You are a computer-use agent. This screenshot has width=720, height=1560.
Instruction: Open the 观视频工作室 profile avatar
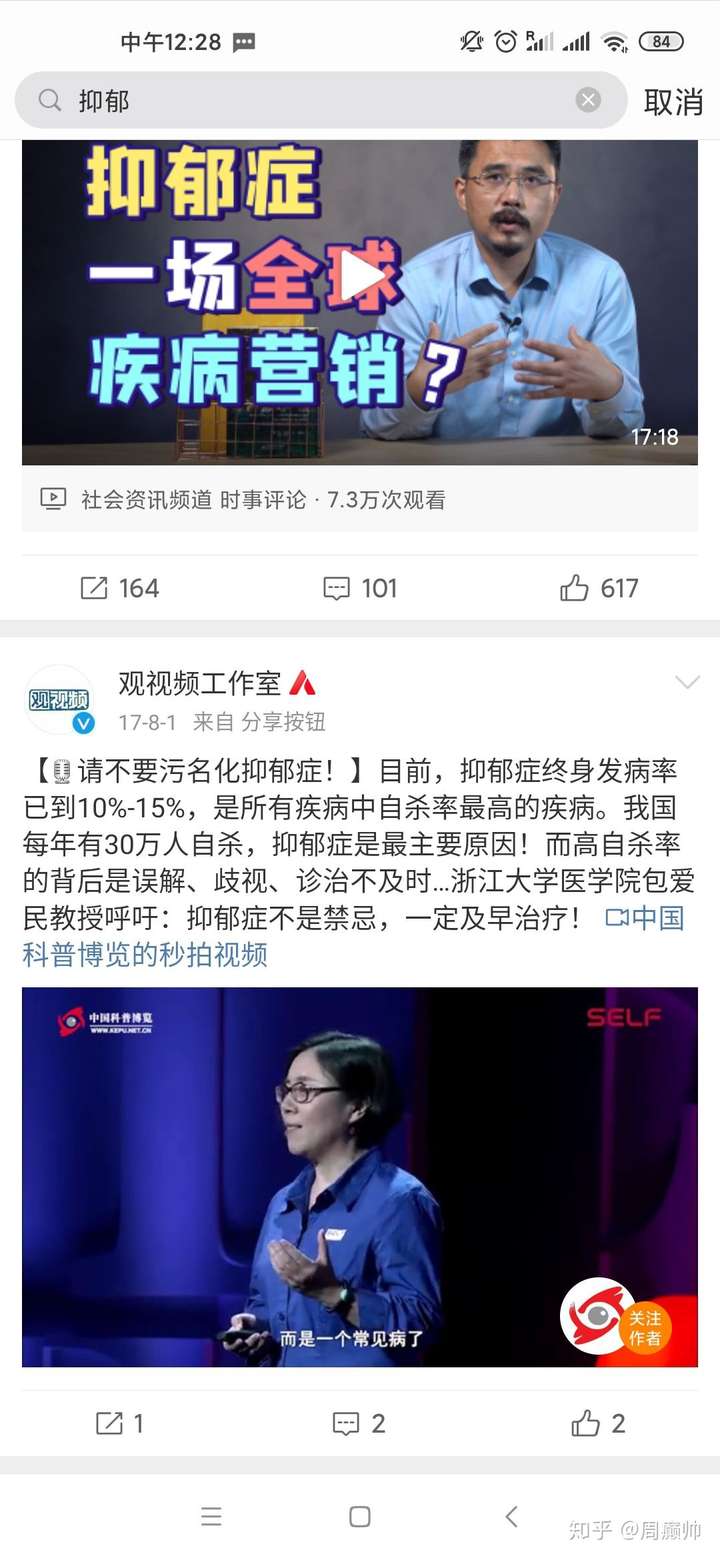60,700
